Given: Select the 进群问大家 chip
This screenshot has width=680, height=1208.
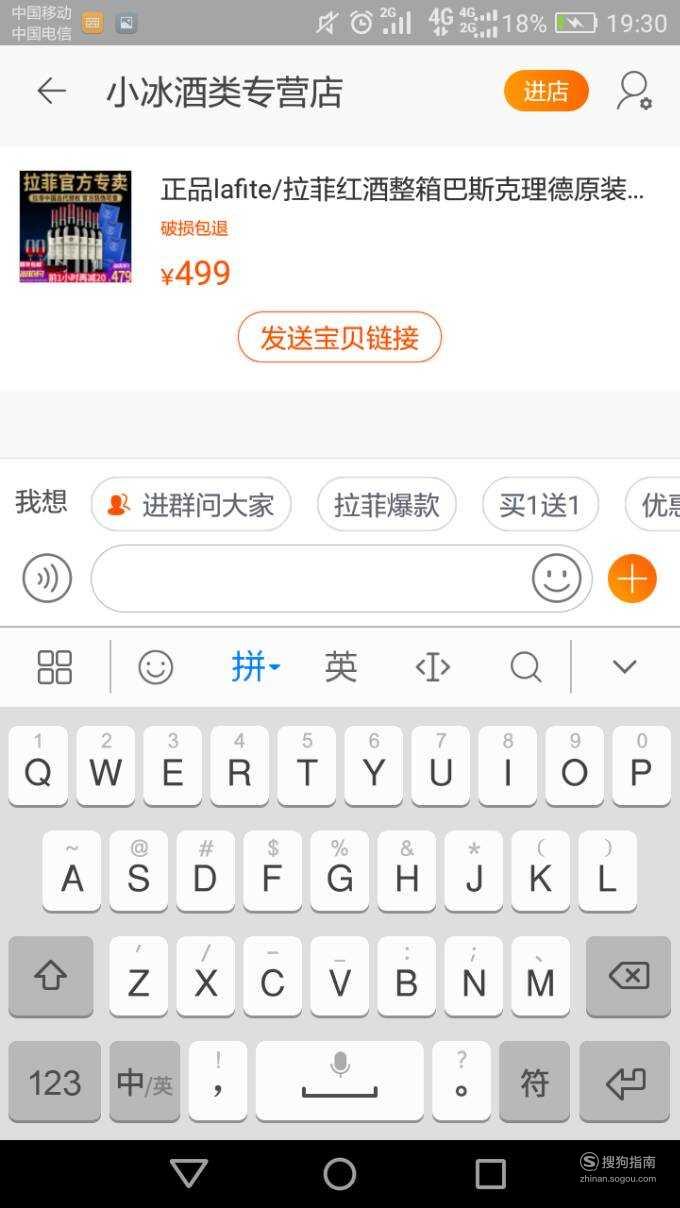Looking at the screenshot, I should pos(191,504).
